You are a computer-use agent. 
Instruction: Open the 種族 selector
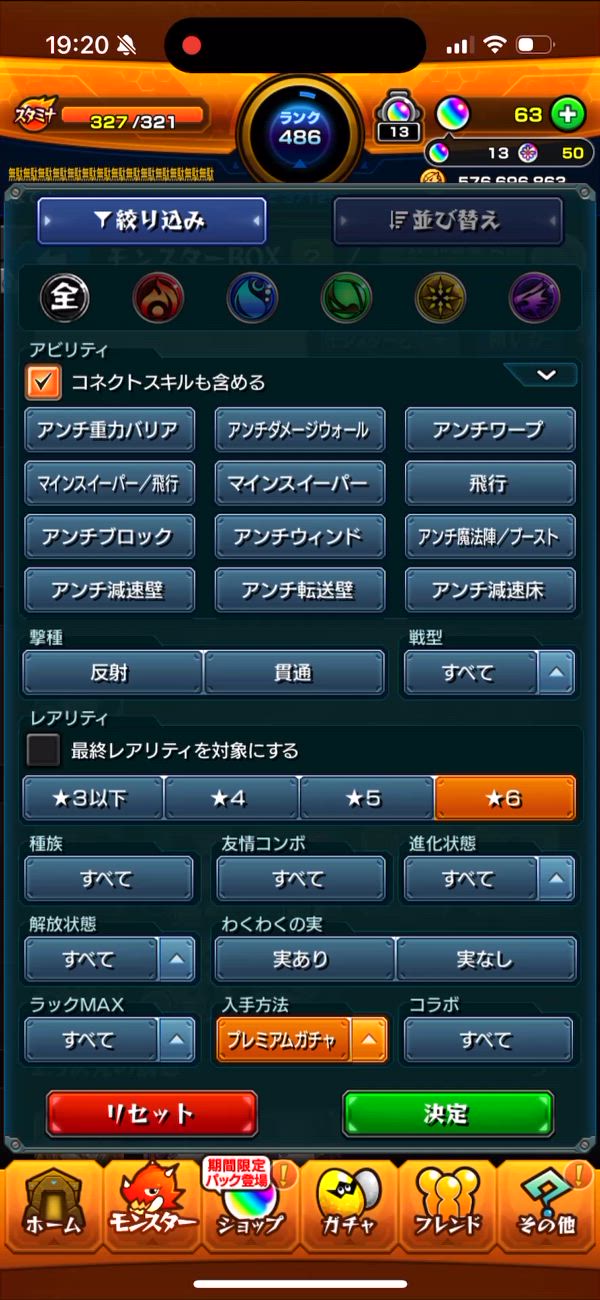point(108,879)
